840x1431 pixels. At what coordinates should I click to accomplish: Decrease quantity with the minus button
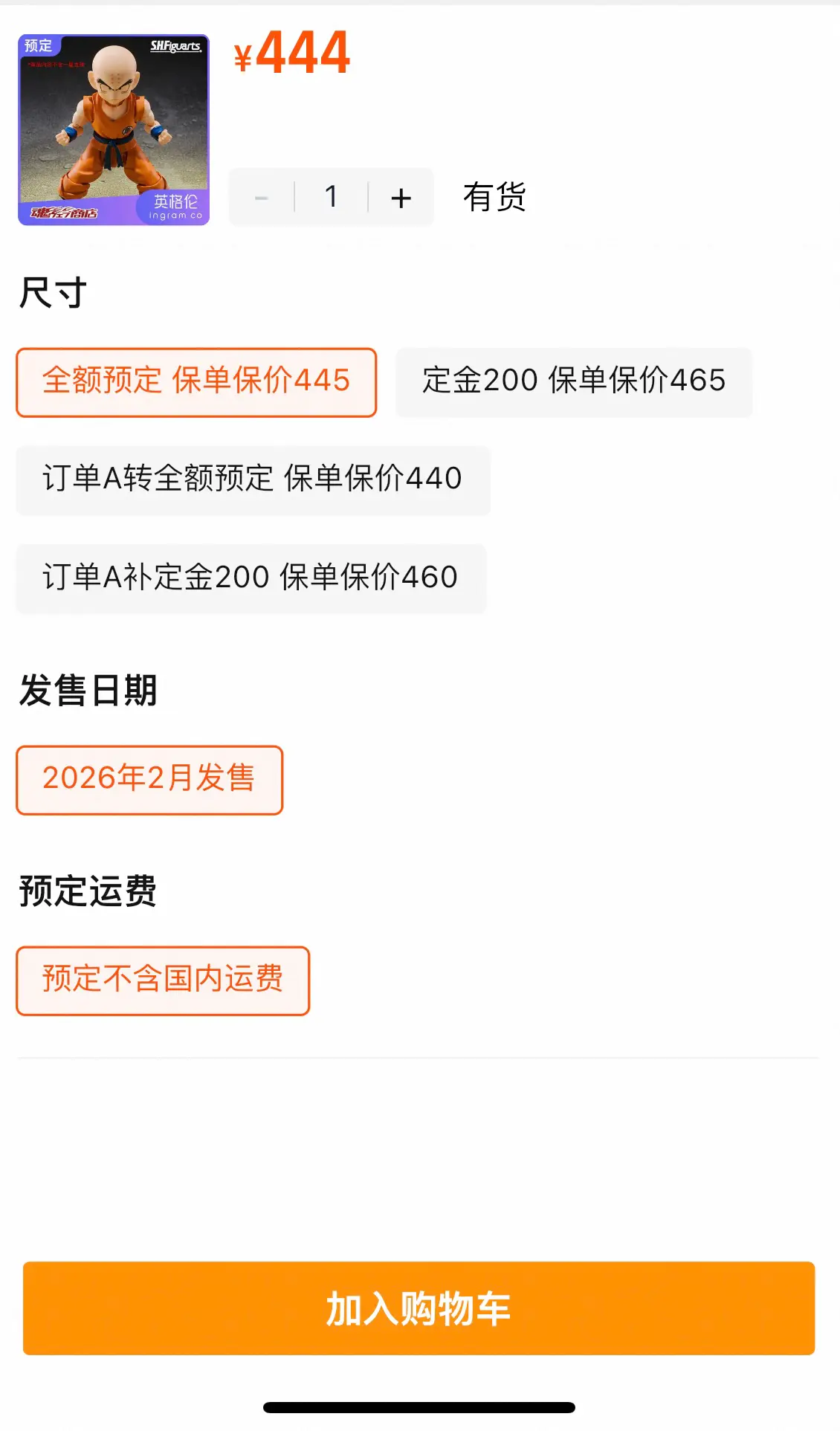[261, 198]
